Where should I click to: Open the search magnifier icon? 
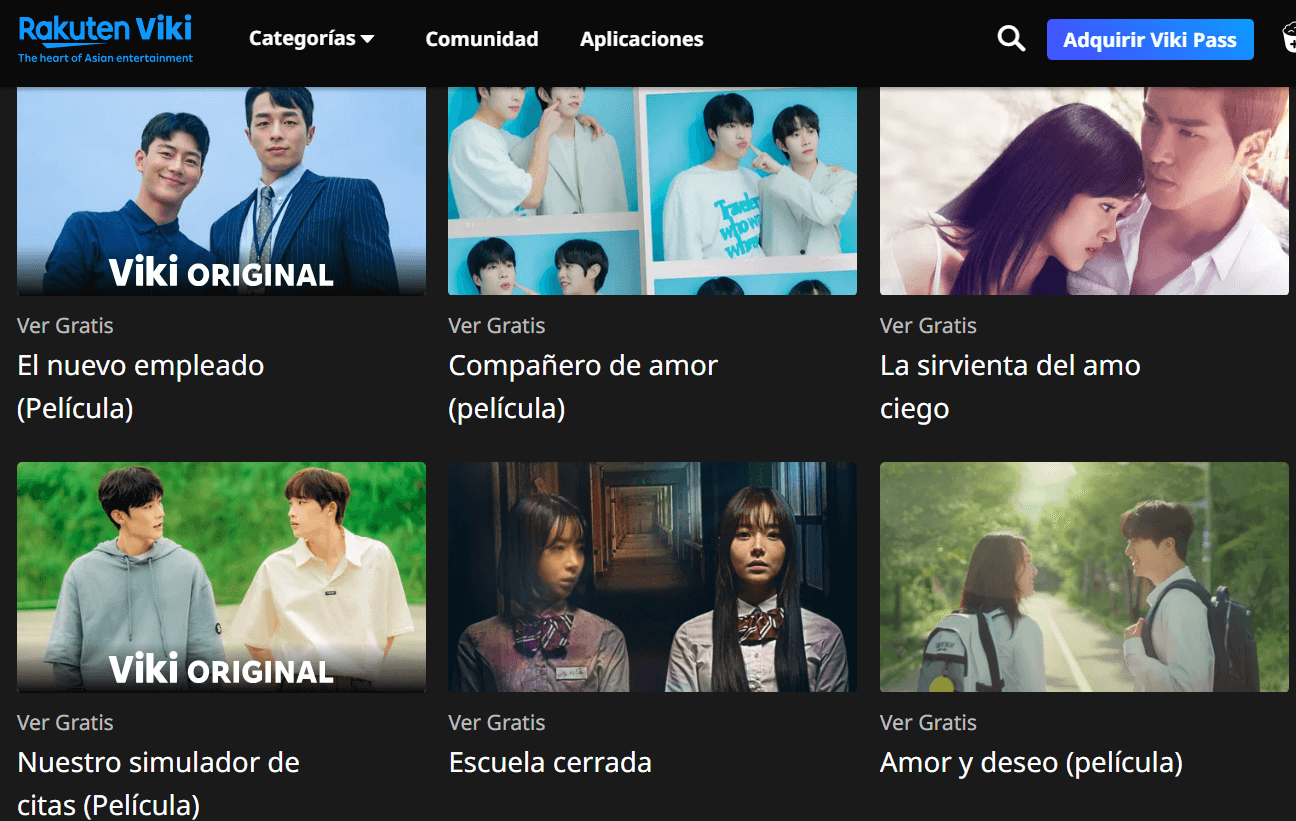click(1011, 39)
